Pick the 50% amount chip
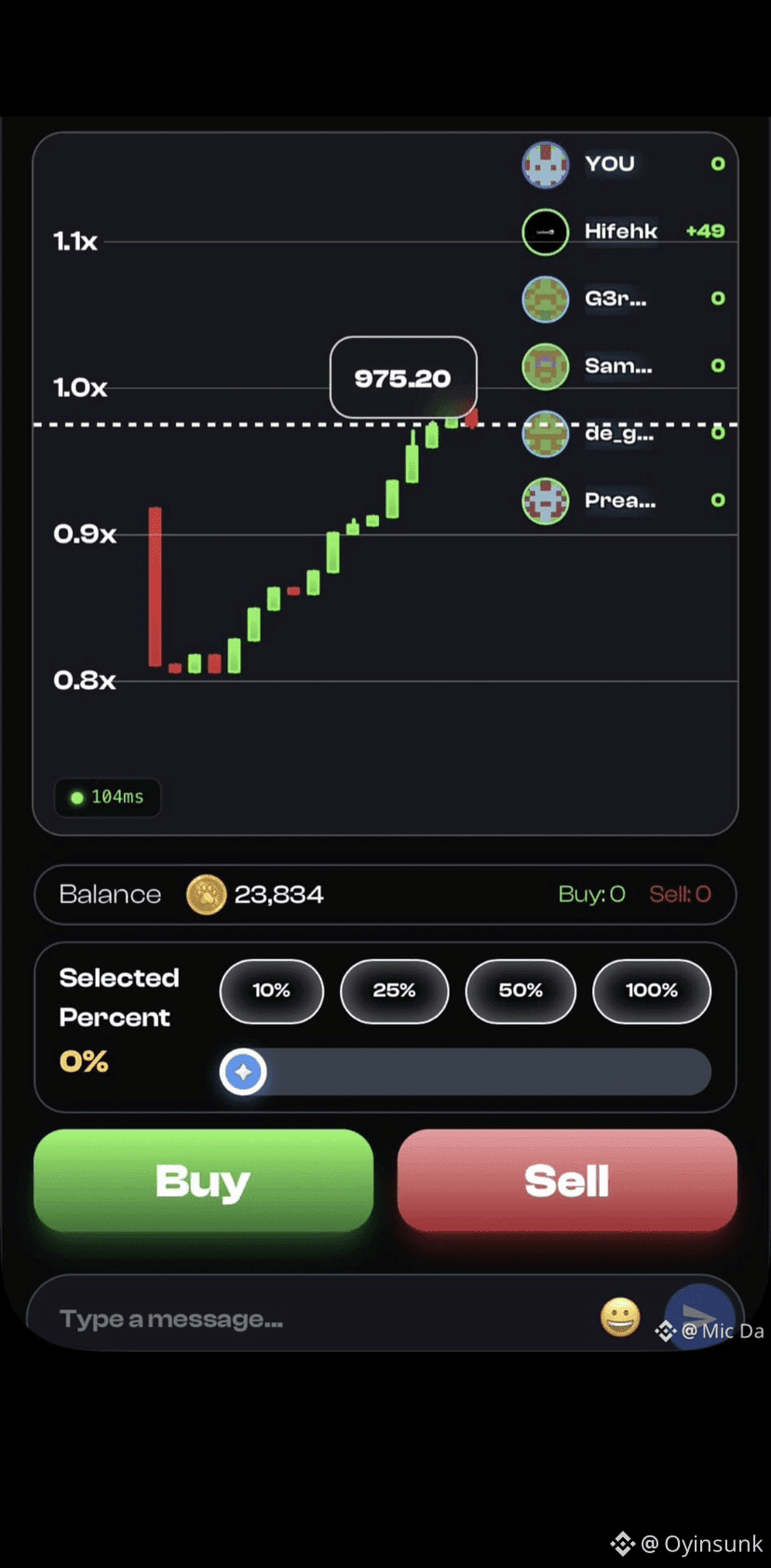Screen dimensions: 771x1568 pos(521,991)
